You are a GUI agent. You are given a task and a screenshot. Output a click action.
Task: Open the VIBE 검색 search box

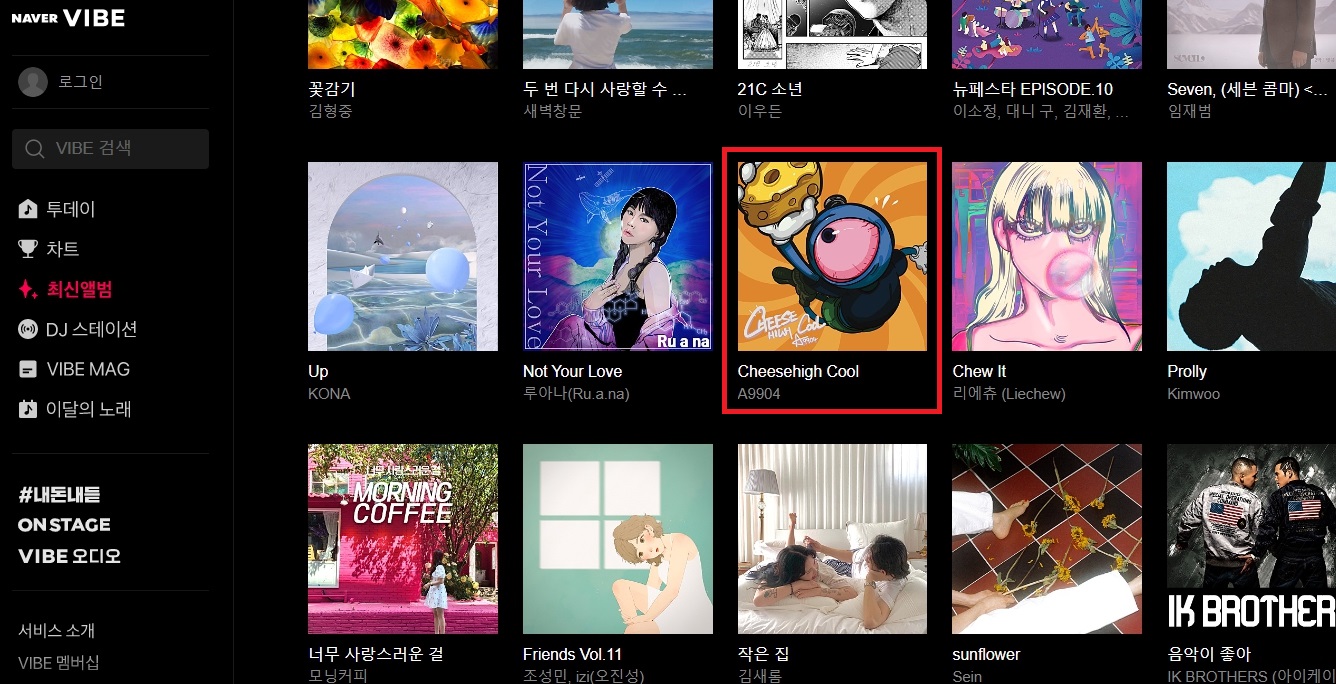[x=110, y=149]
